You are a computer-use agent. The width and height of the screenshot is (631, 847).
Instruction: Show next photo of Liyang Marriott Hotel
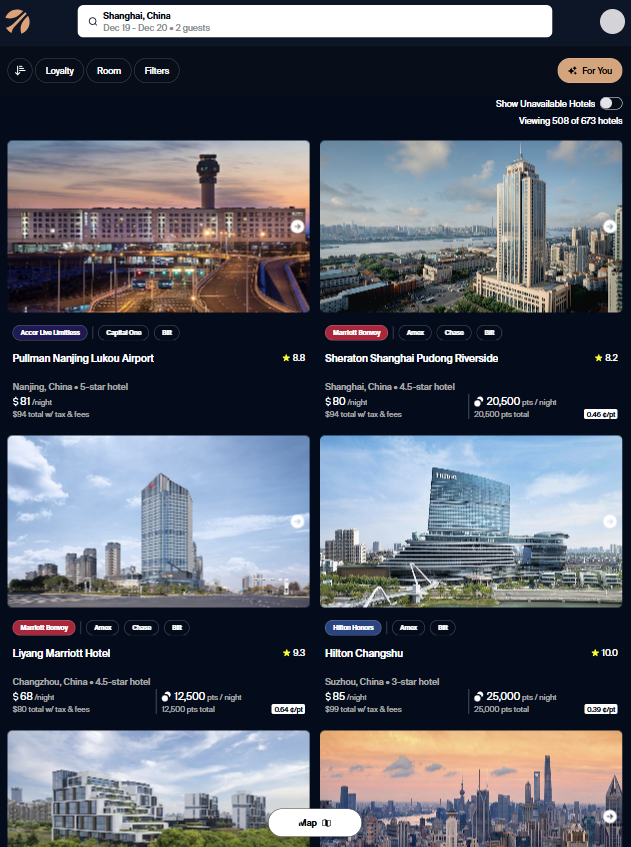(x=297, y=521)
